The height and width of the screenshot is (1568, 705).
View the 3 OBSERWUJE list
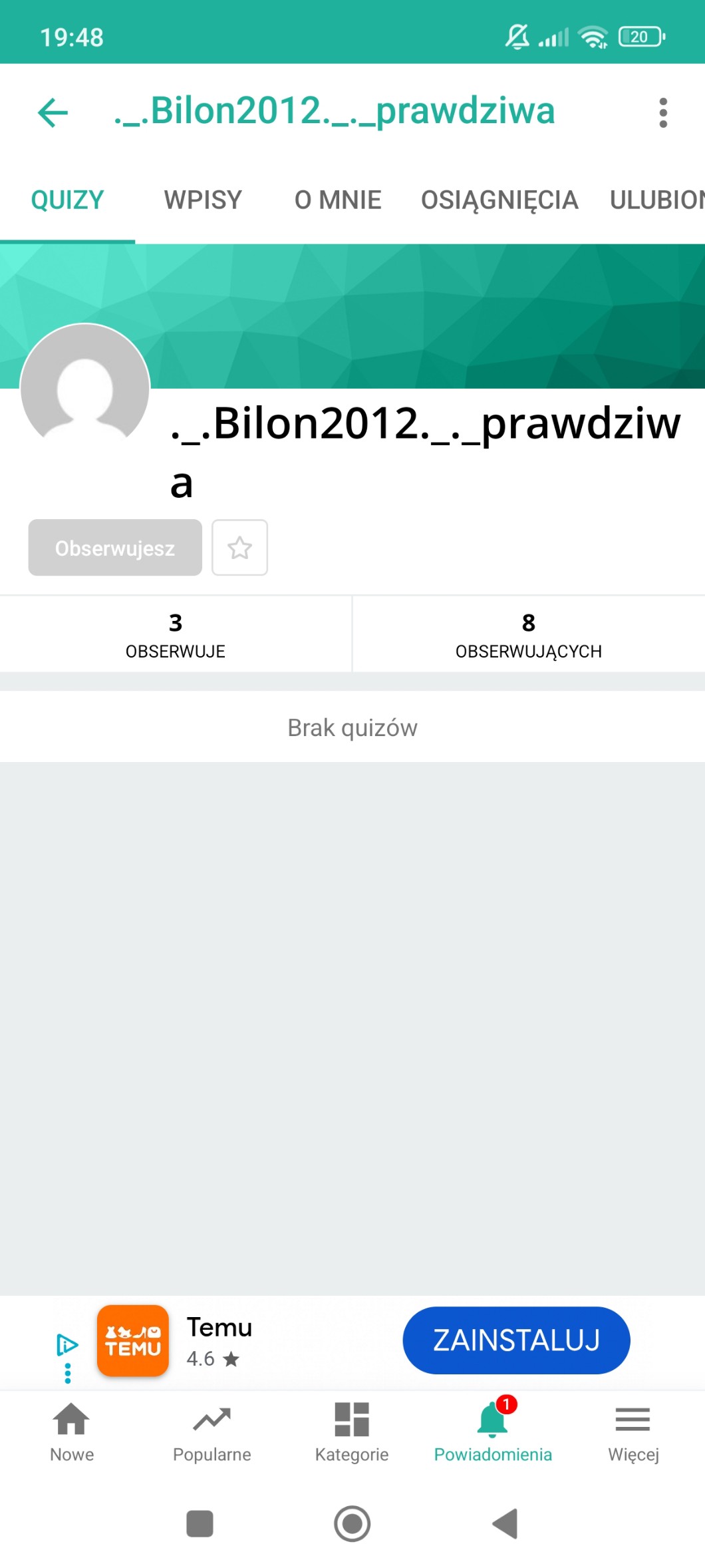point(176,634)
